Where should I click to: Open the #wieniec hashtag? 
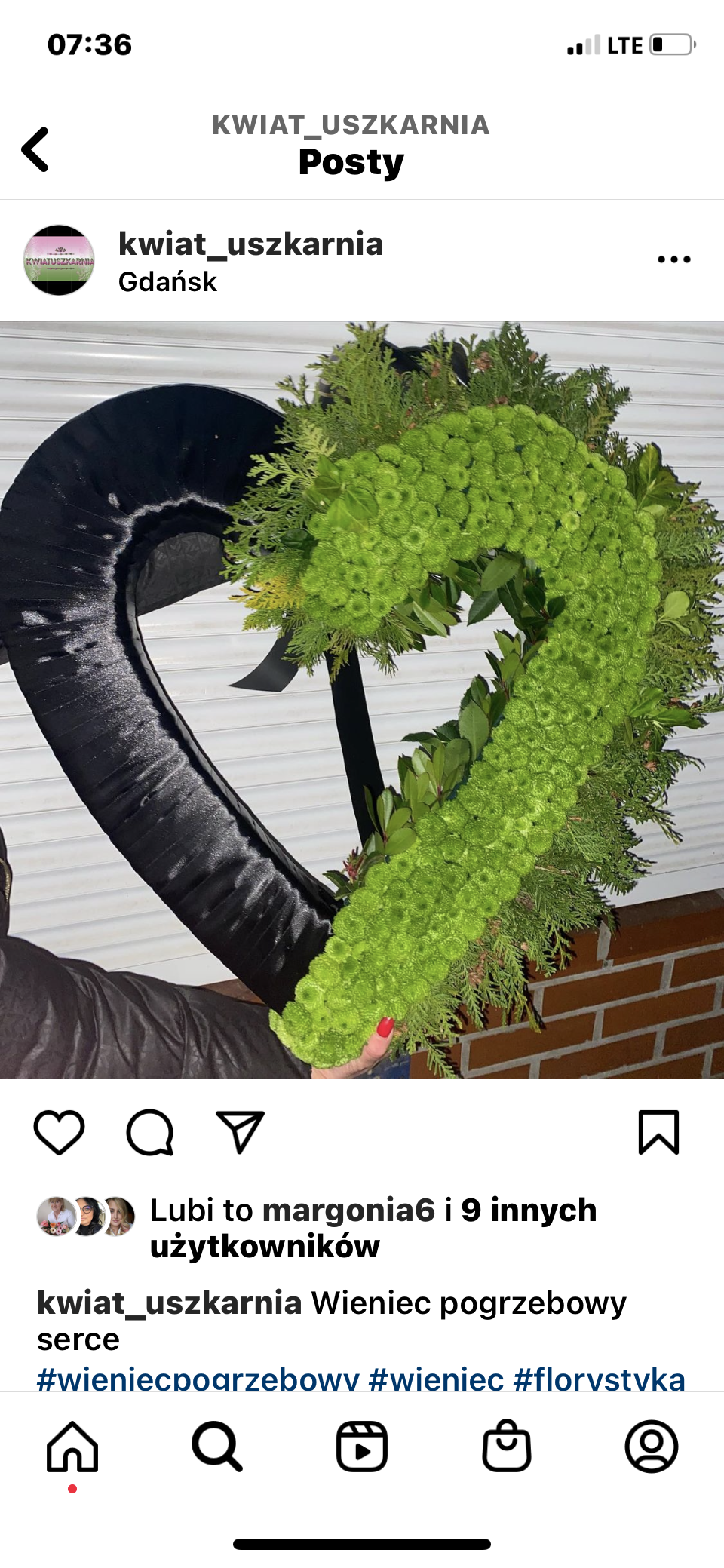(436, 1380)
